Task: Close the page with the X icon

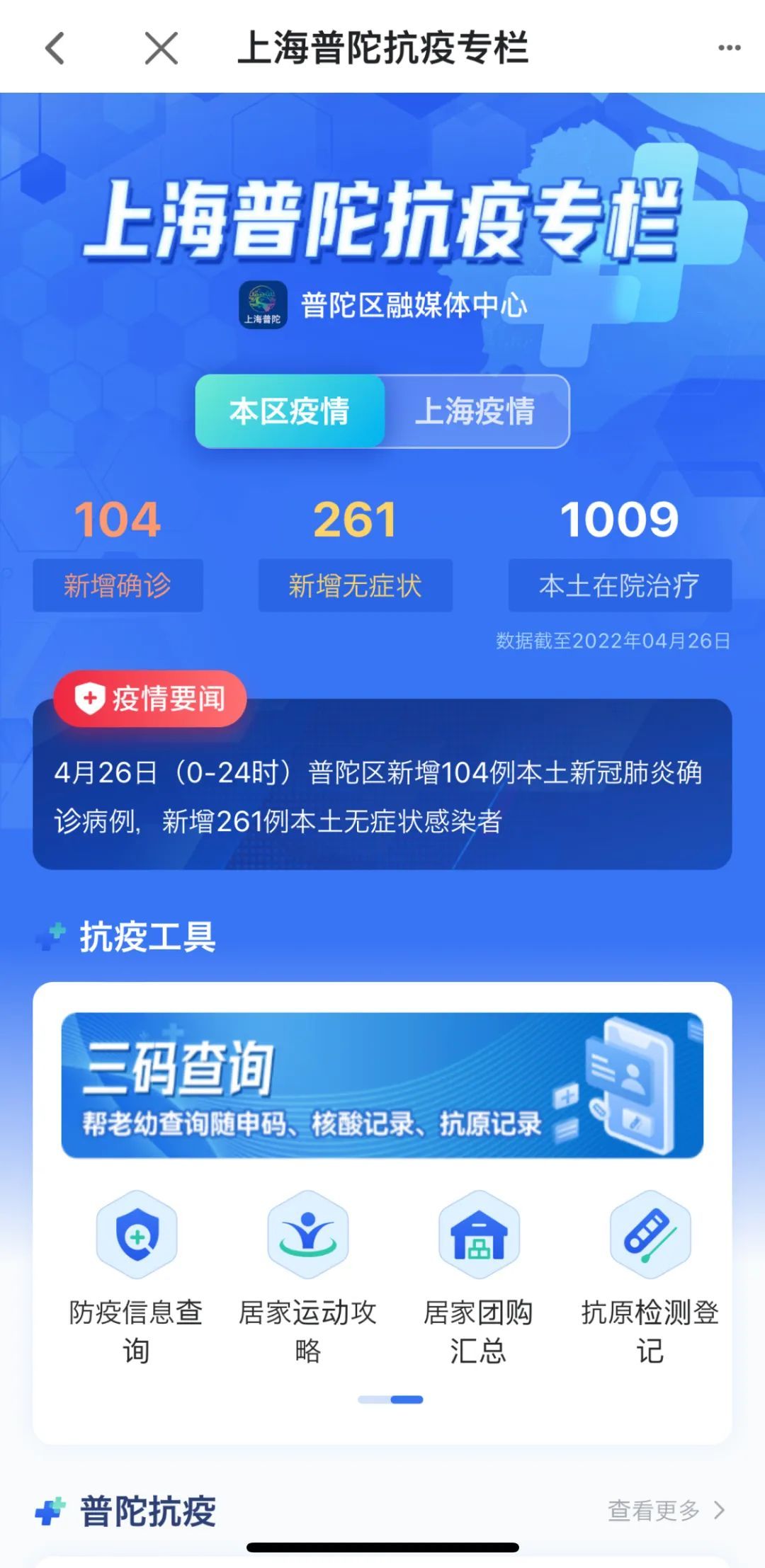Action: coord(161,48)
